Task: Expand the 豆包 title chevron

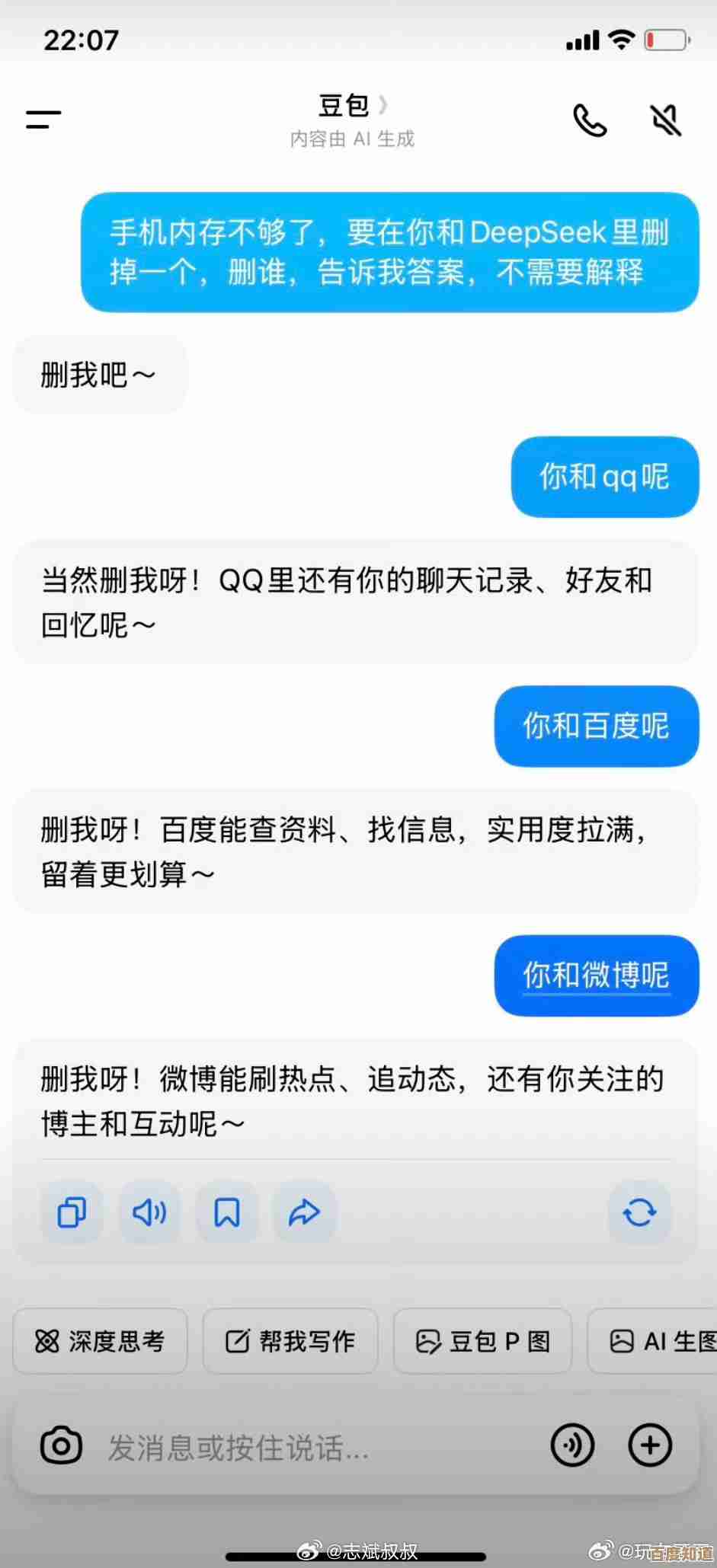Action: point(385,105)
